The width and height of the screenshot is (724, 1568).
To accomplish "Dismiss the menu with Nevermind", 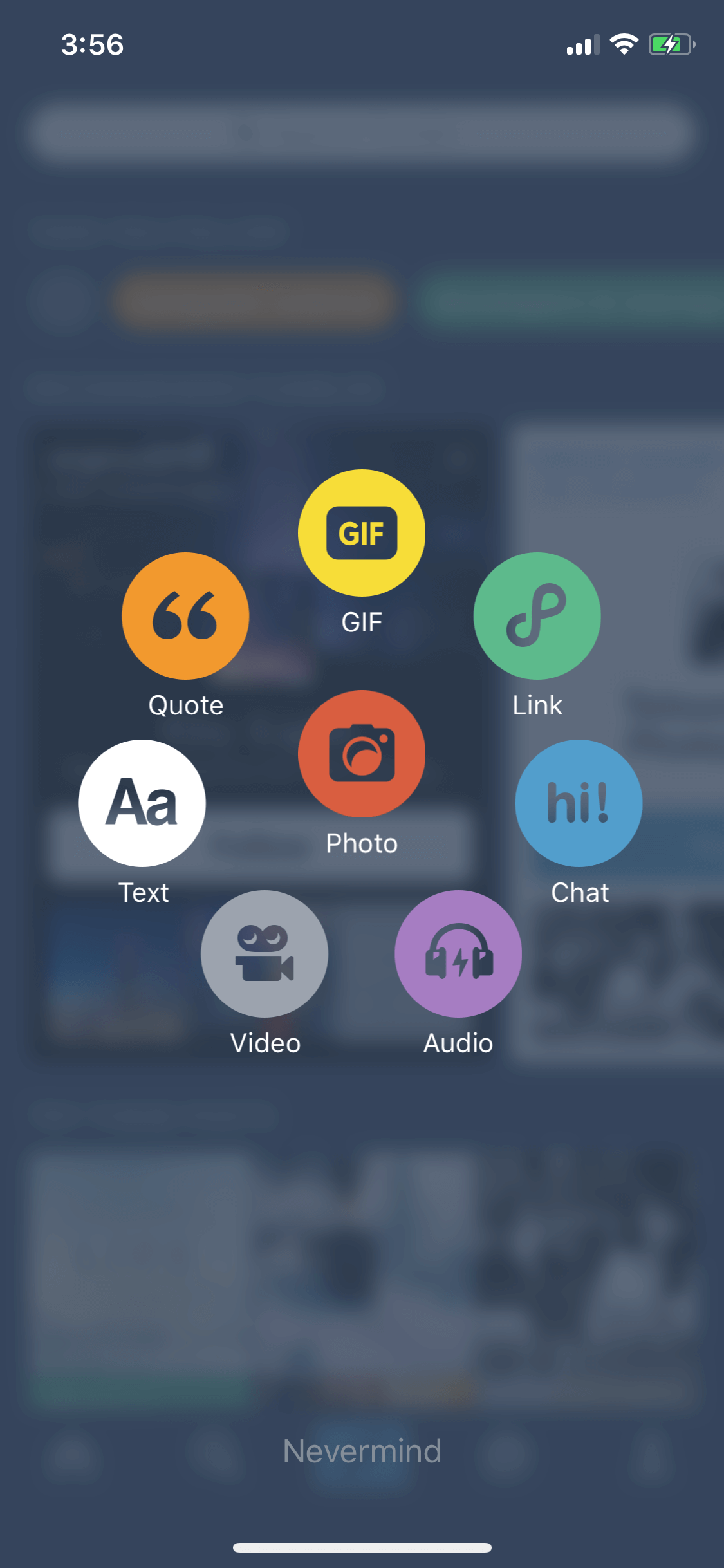I will (362, 1451).
